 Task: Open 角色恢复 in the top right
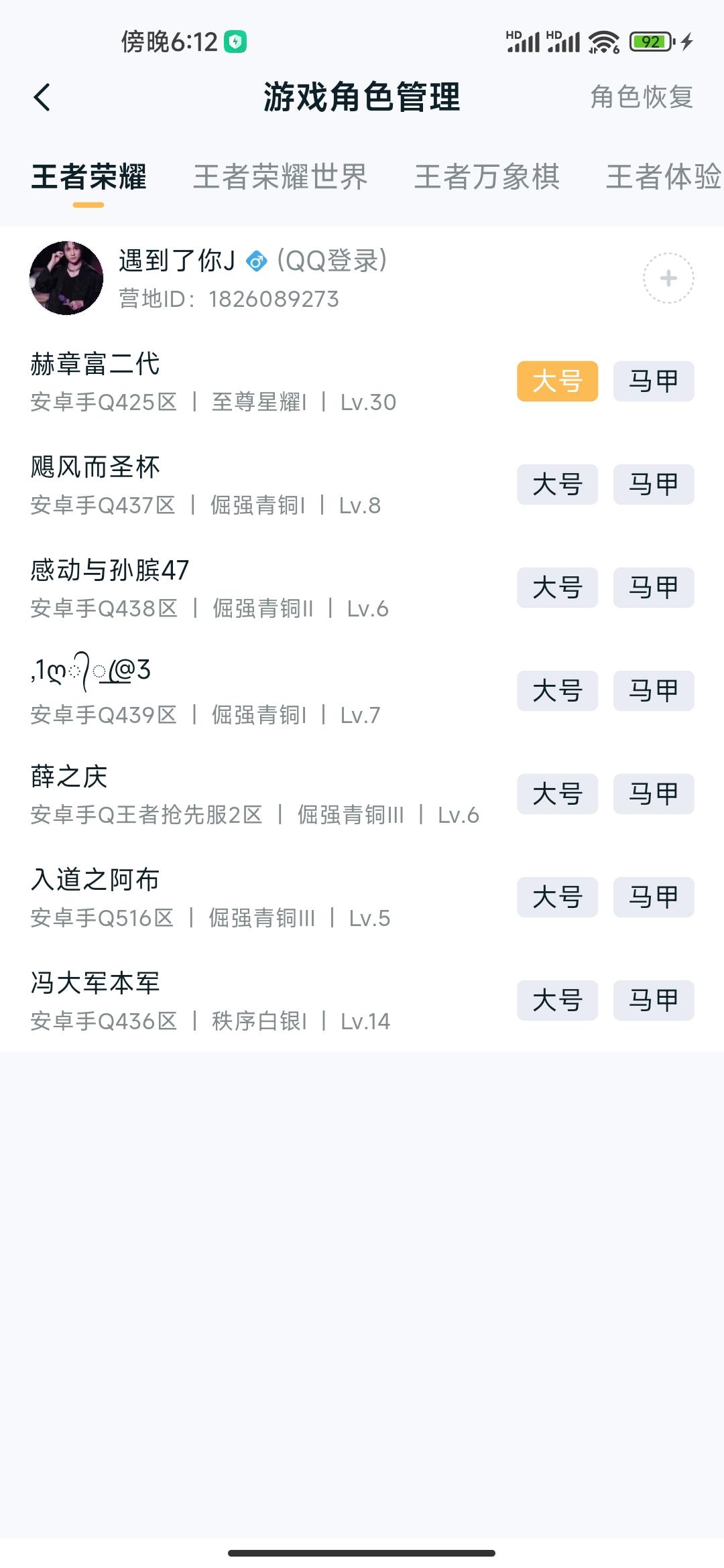641,98
